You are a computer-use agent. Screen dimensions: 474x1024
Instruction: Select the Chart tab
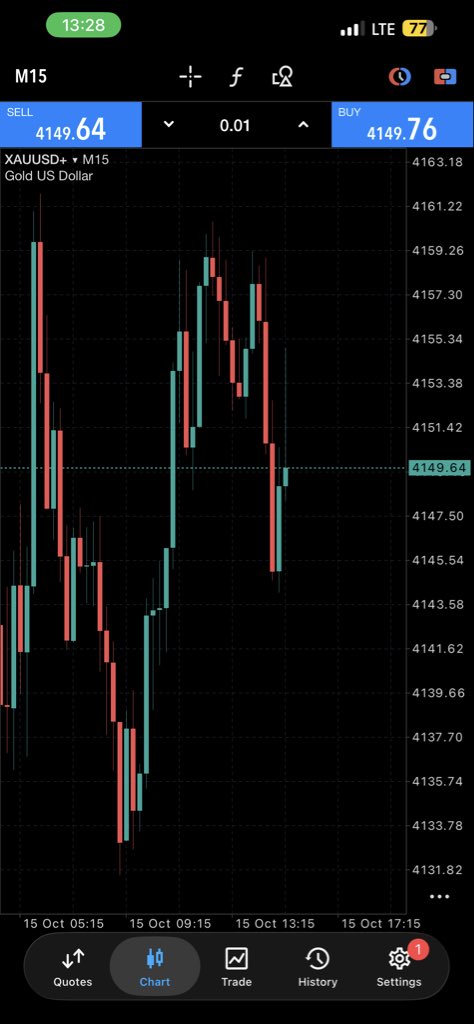tap(155, 967)
